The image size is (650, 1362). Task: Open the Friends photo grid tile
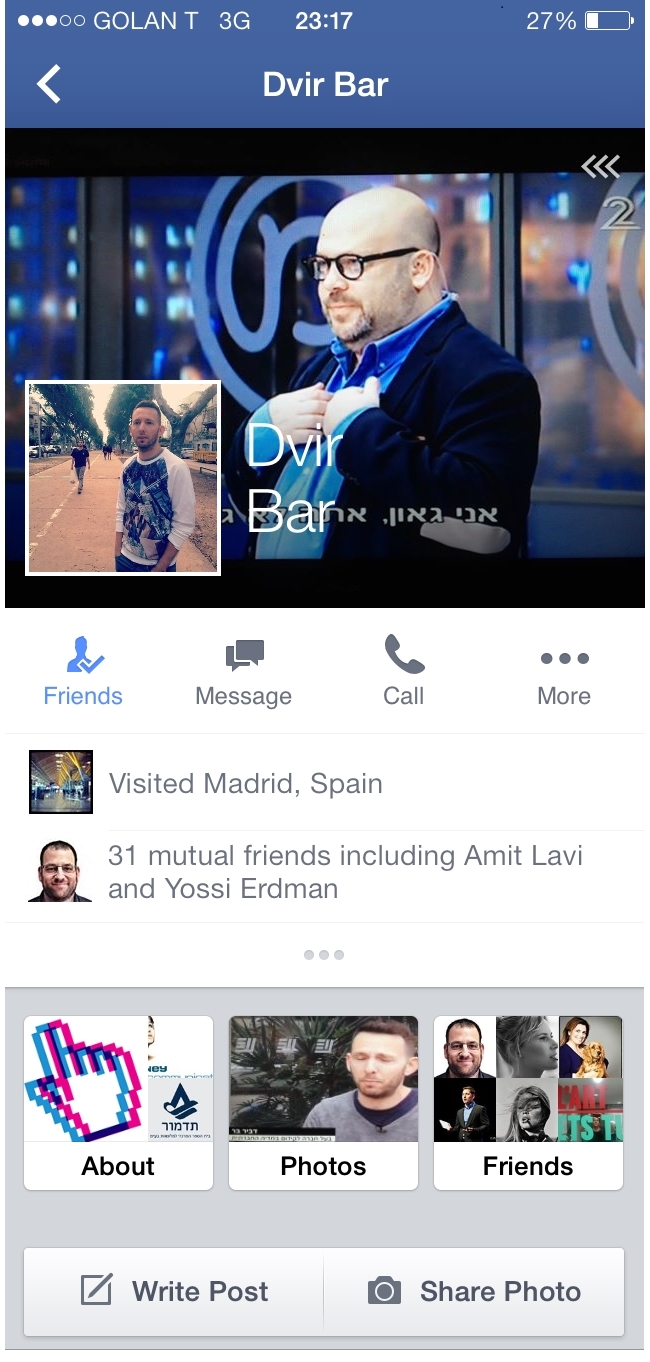pos(528,1102)
